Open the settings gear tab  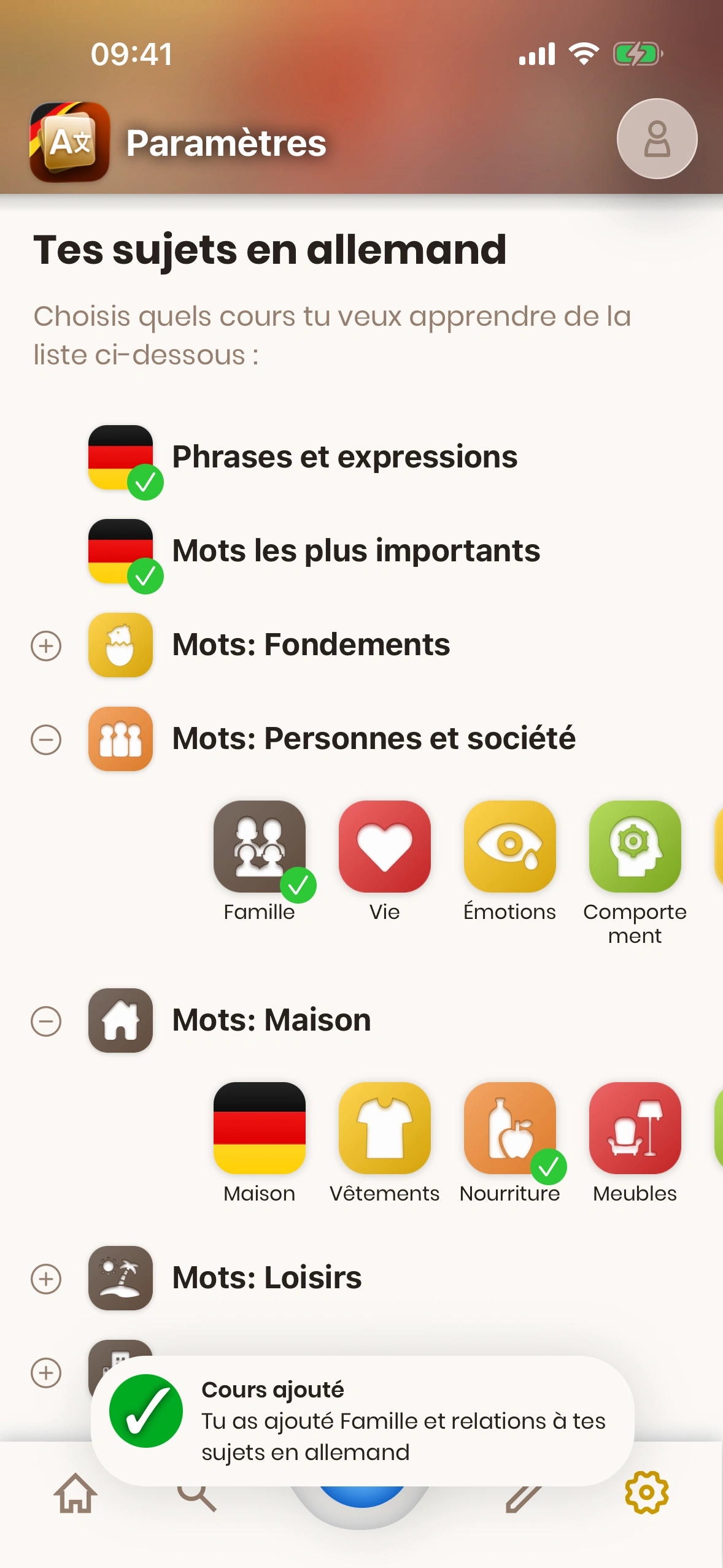pyautogui.click(x=646, y=1493)
